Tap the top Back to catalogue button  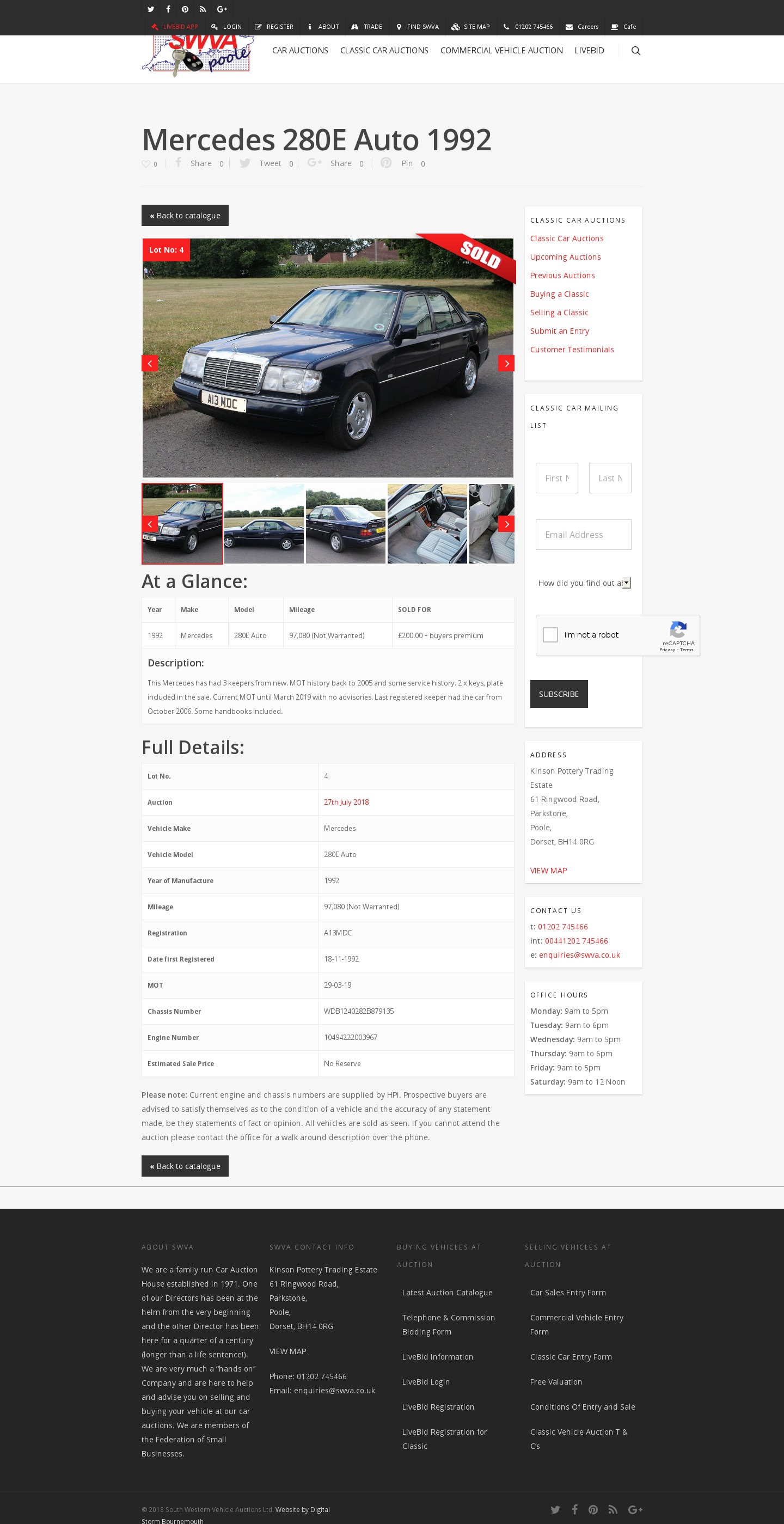[x=185, y=216]
